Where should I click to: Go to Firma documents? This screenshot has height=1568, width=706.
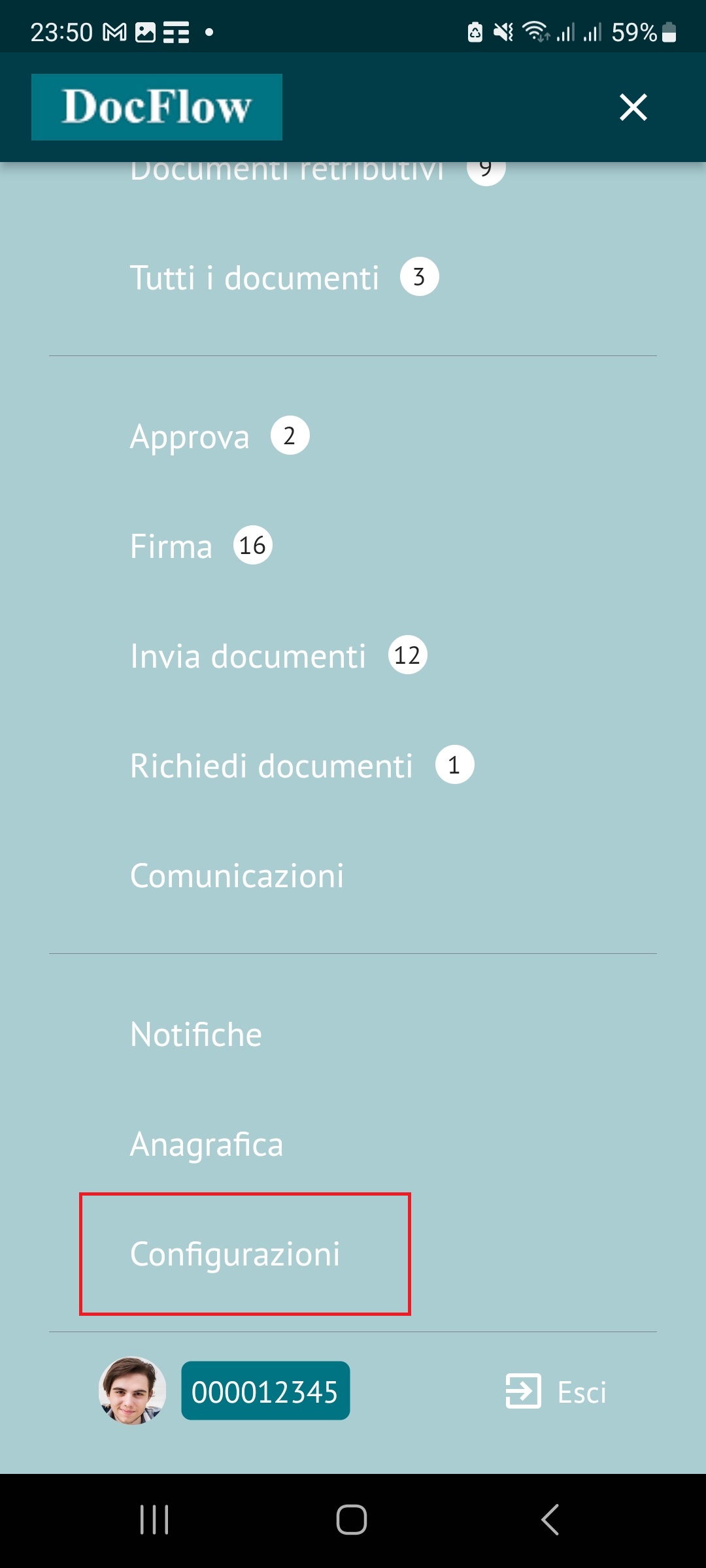(171, 546)
